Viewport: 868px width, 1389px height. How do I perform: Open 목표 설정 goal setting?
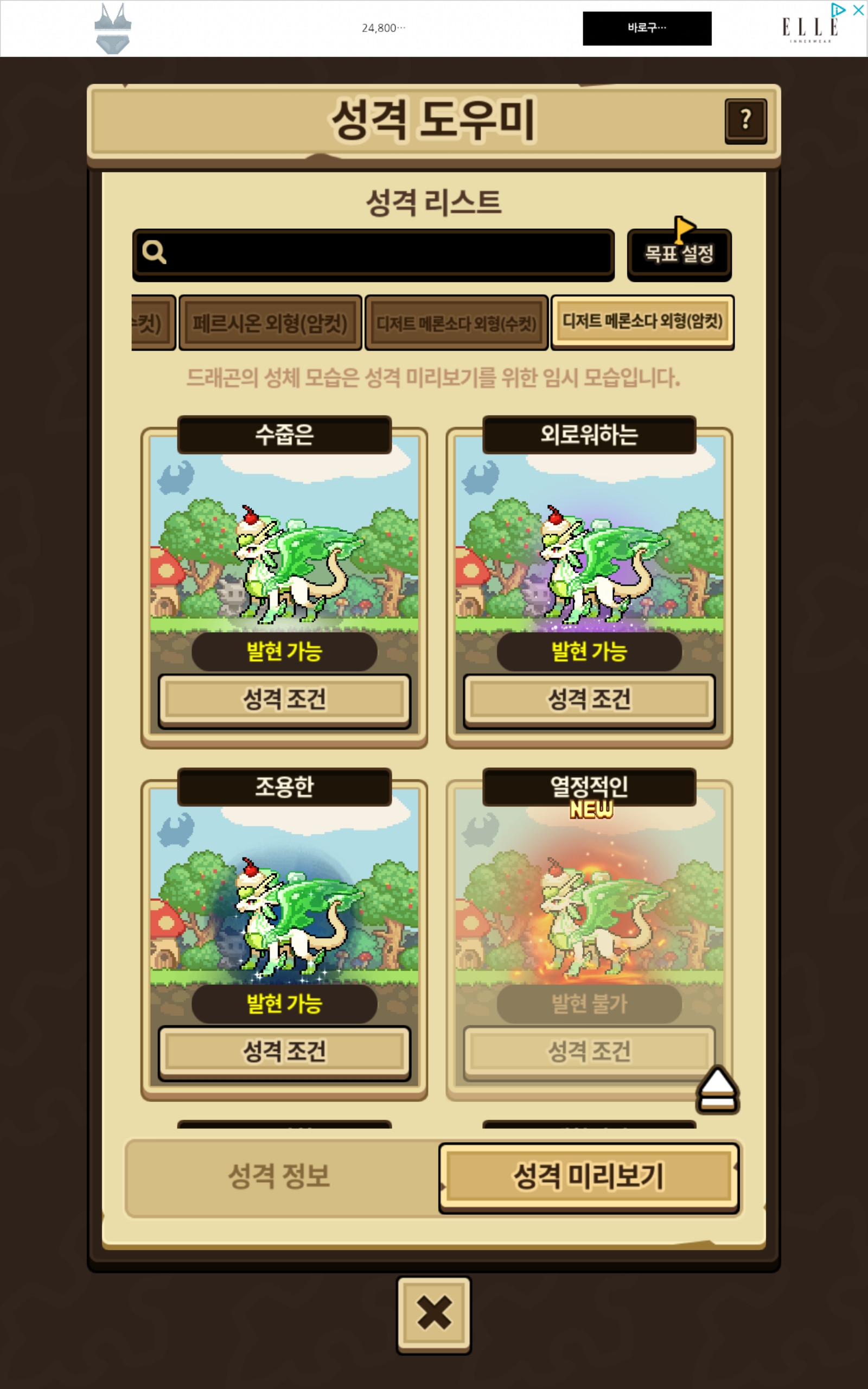pos(679,254)
